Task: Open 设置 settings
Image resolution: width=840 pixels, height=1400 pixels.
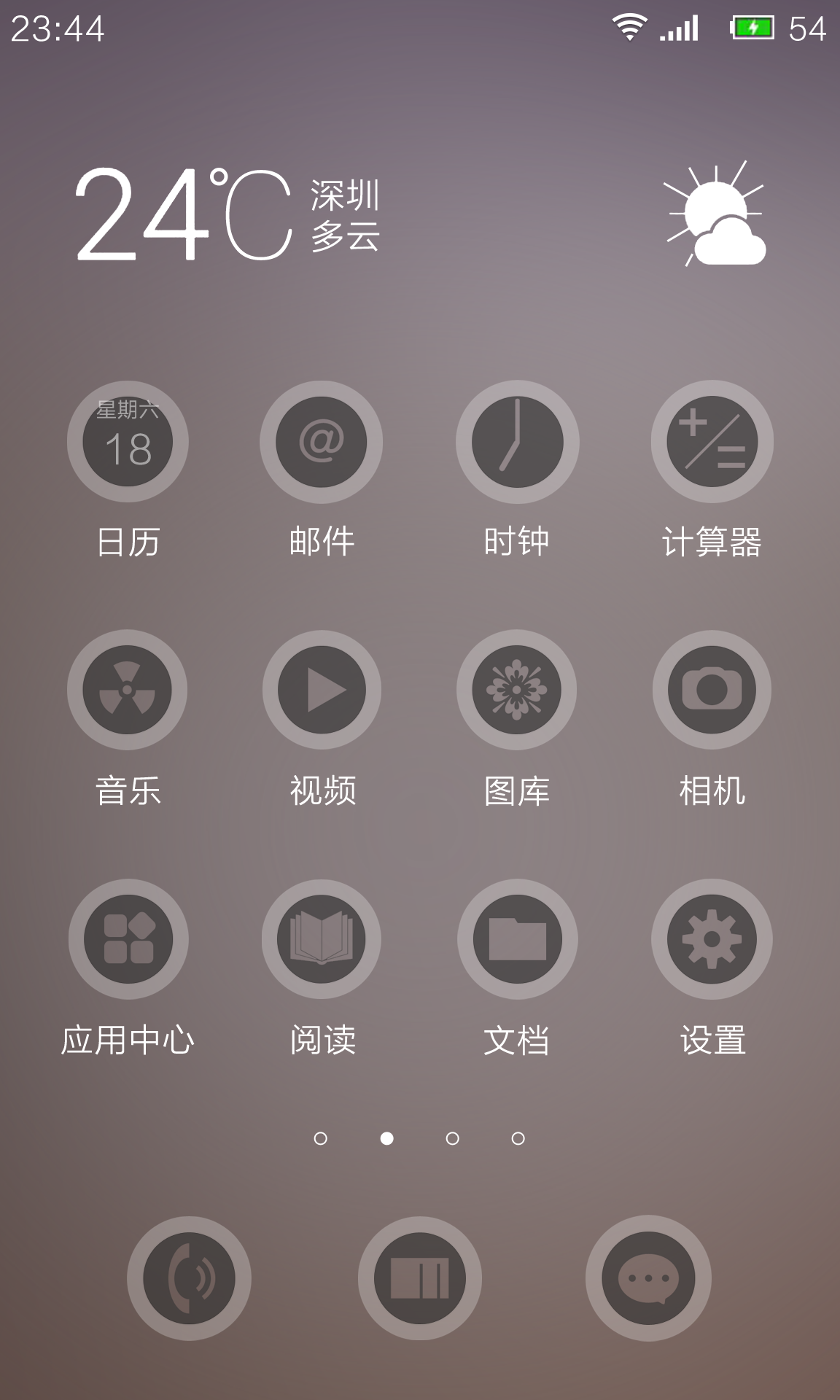Action: coord(712,939)
